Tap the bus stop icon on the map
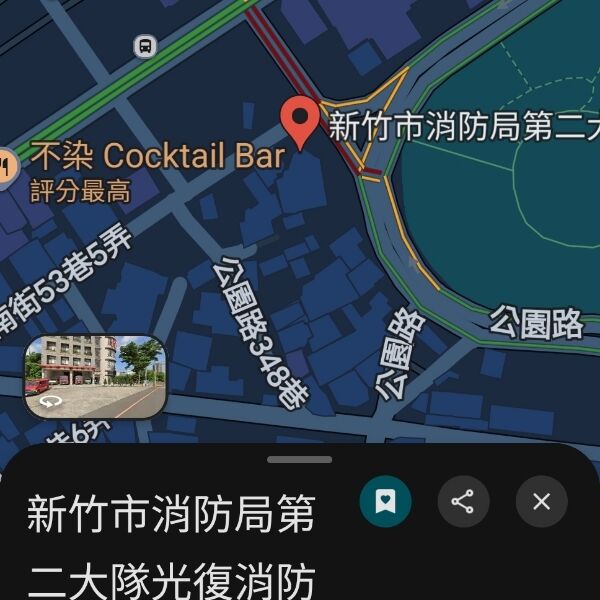The height and width of the screenshot is (600, 600). [x=145, y=45]
